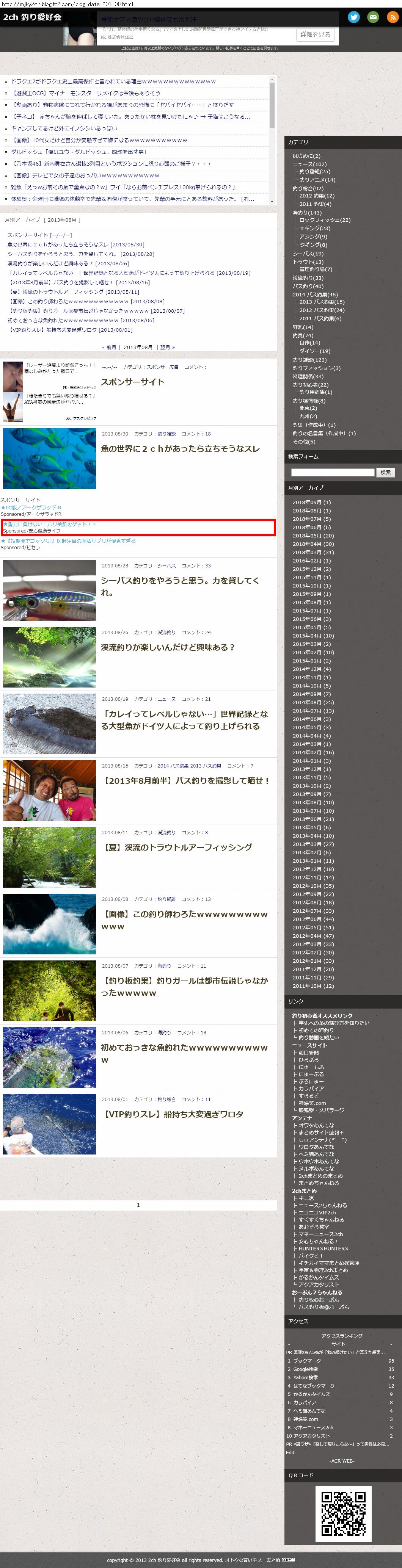The width and height of the screenshot is (402, 1568).
Task: Open the 朝日新聞 link in ニュースサイト
Action: 308,1053
